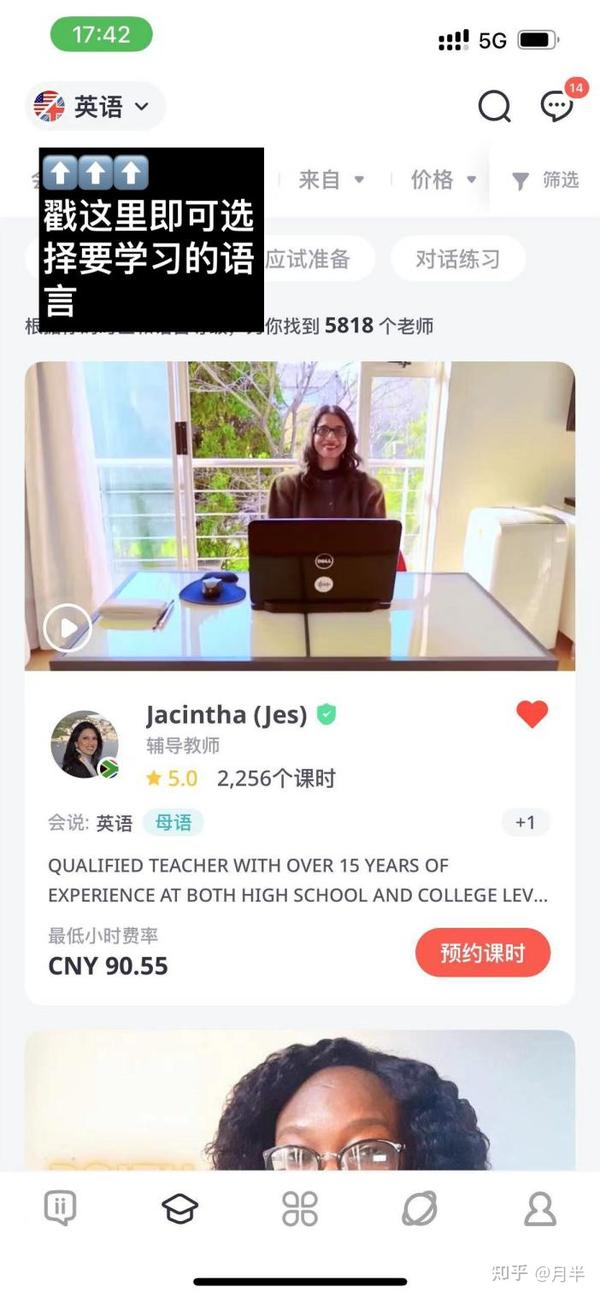The width and height of the screenshot is (600, 1298).
Task: Select the 对话练习 chip
Action: click(x=457, y=260)
